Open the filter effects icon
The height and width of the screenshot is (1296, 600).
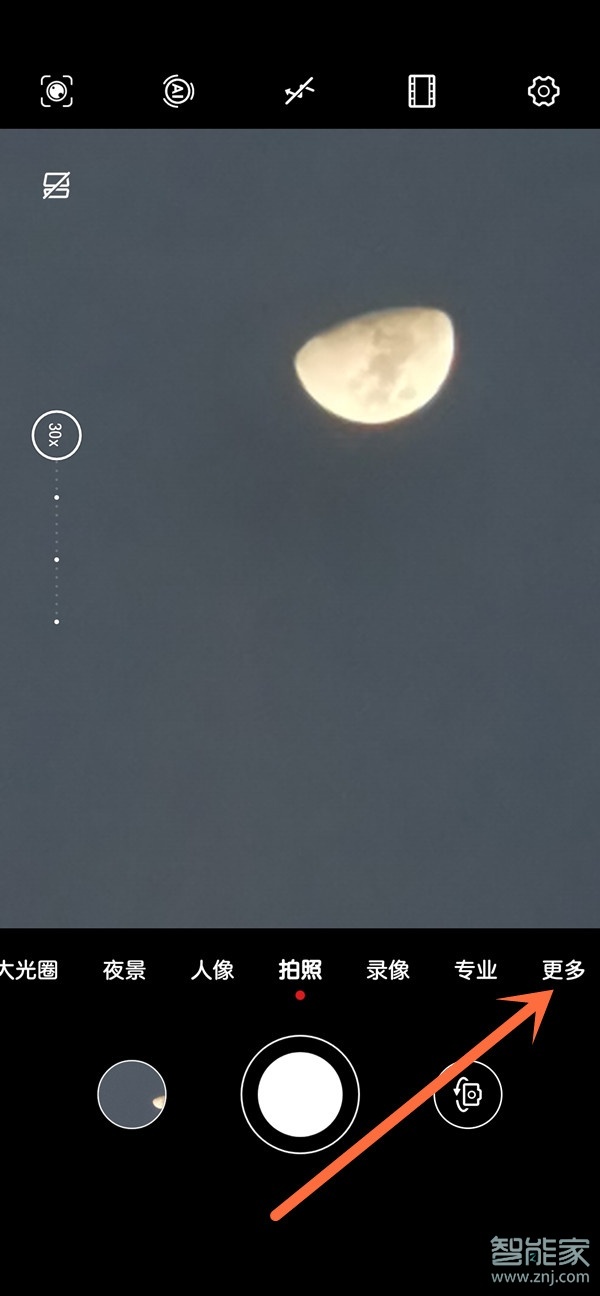coord(422,92)
